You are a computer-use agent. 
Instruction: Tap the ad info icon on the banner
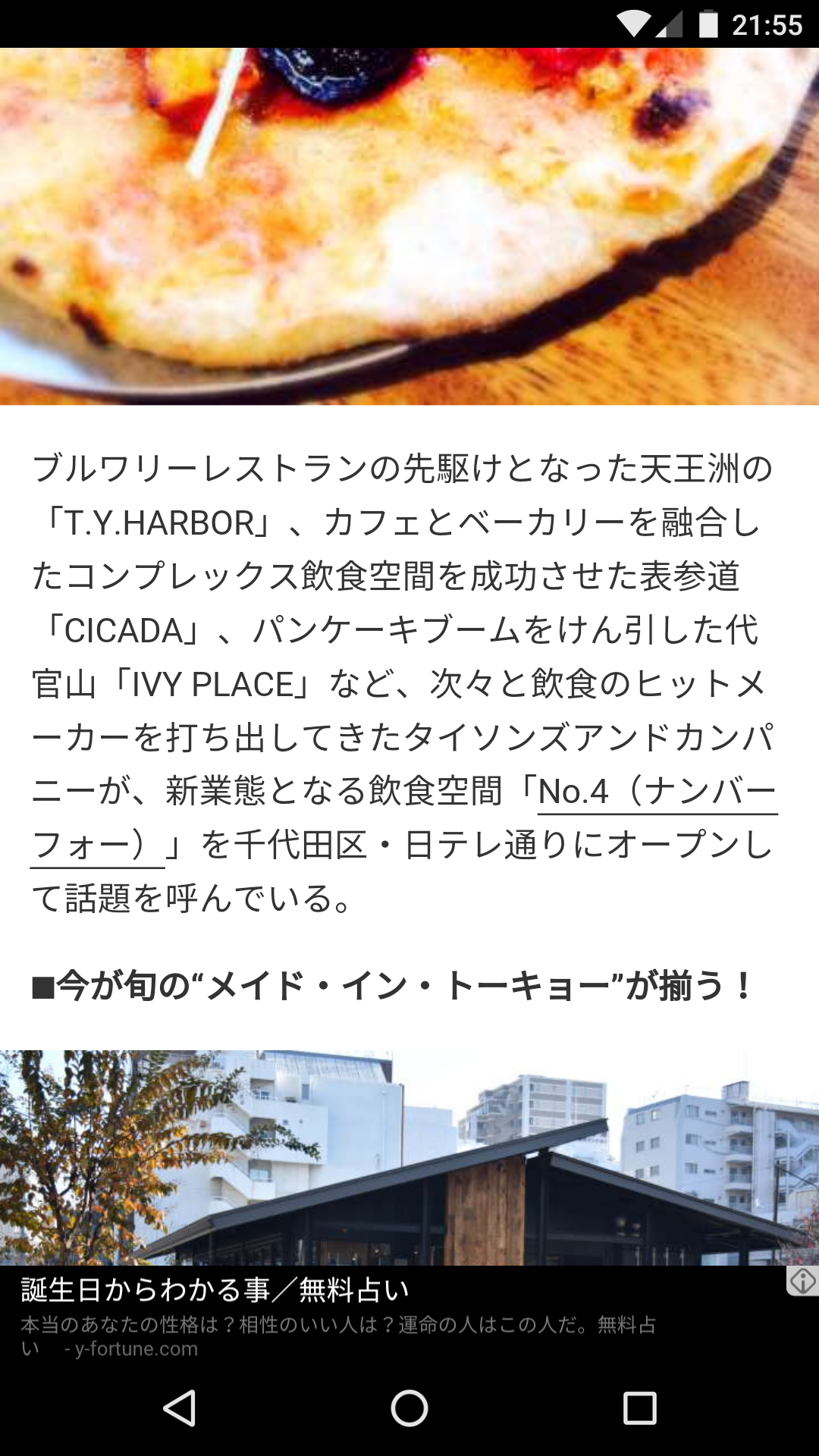[x=802, y=1282]
